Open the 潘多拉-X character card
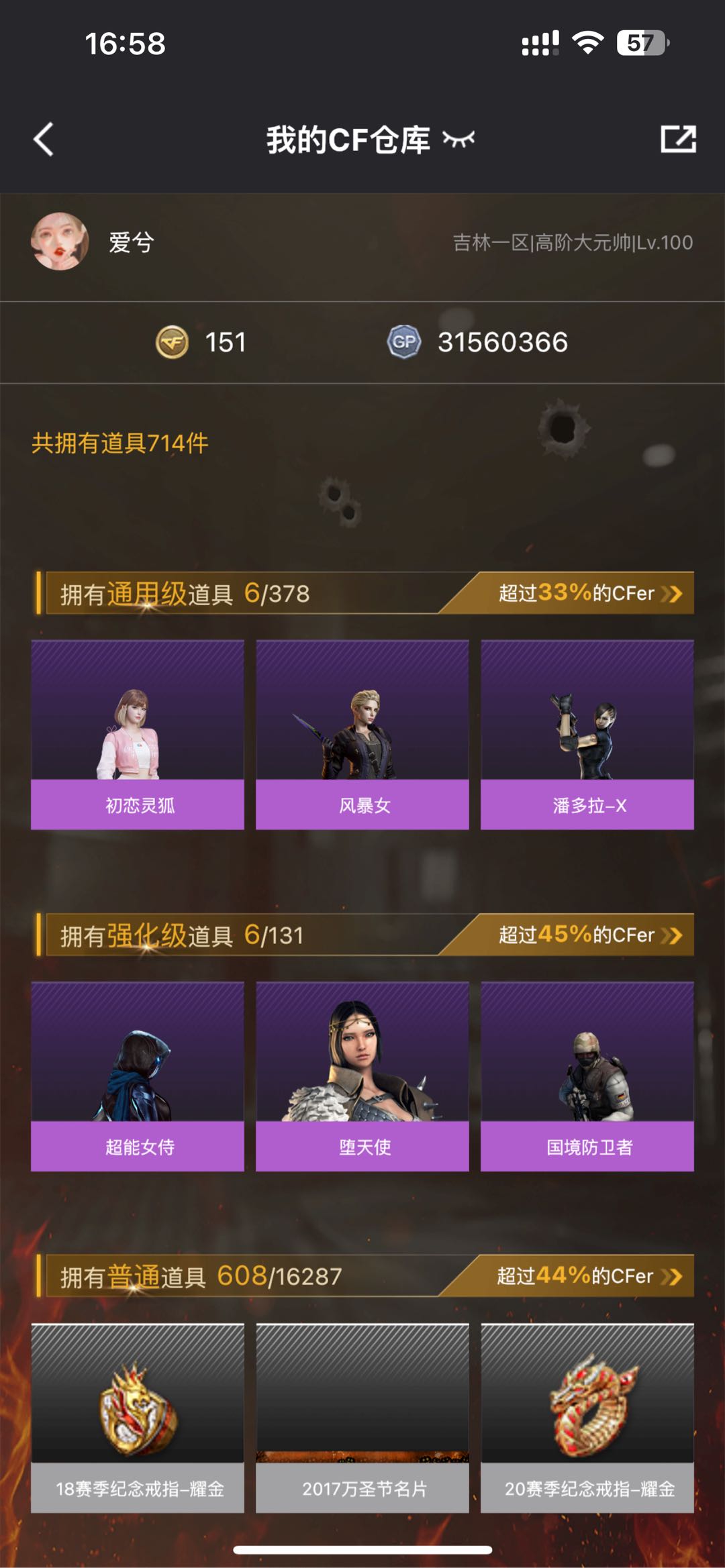725x1568 pixels. point(587,735)
